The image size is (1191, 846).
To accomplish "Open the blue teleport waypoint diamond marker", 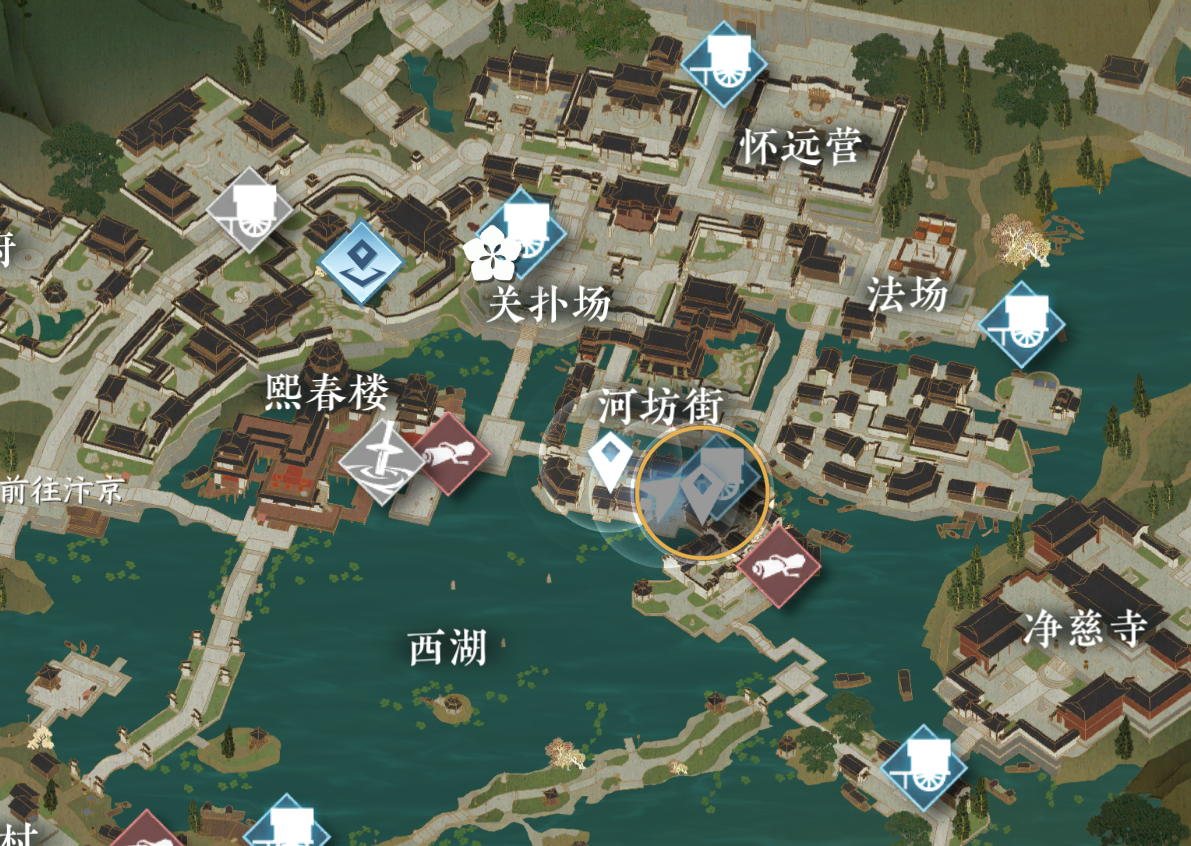I will [x=361, y=264].
